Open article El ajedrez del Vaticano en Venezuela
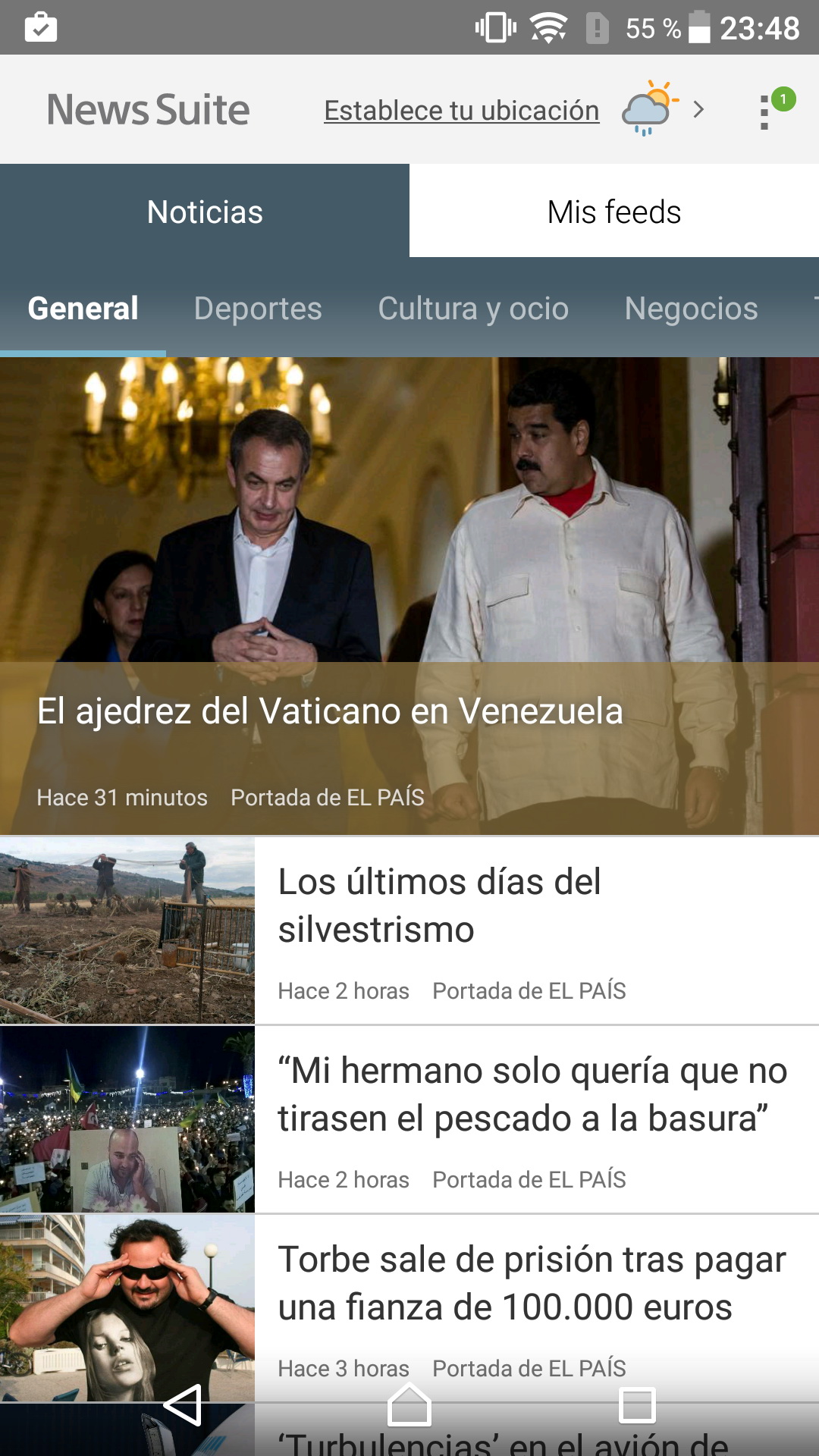This screenshot has height=1456, width=819. [x=409, y=596]
